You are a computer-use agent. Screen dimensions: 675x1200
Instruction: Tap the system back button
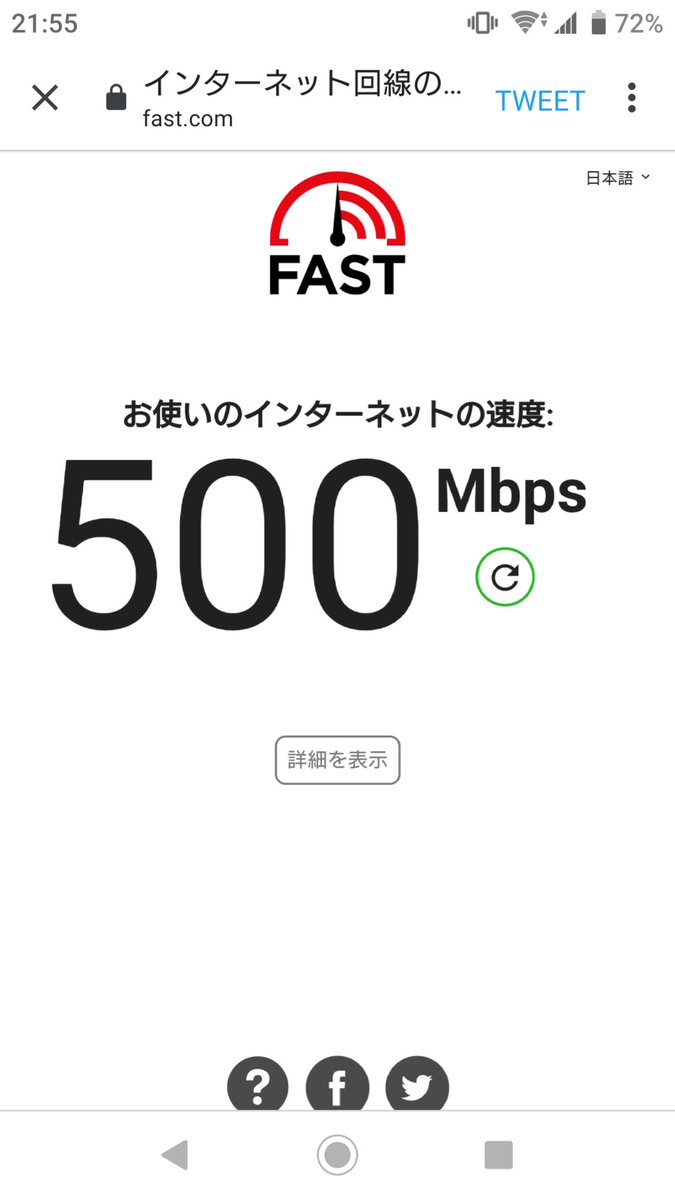click(x=175, y=1155)
